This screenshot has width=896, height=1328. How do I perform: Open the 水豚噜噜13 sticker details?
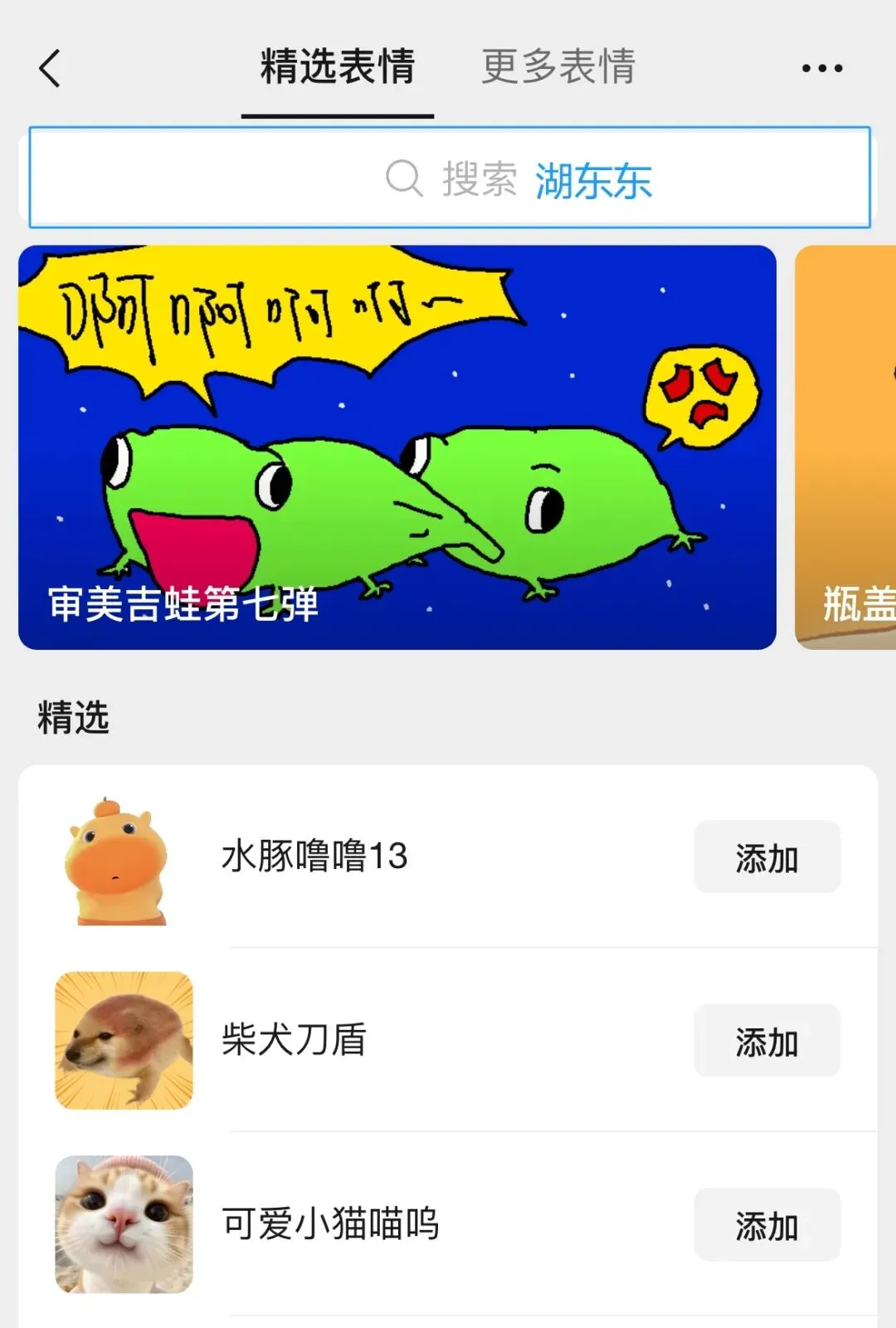(315, 857)
